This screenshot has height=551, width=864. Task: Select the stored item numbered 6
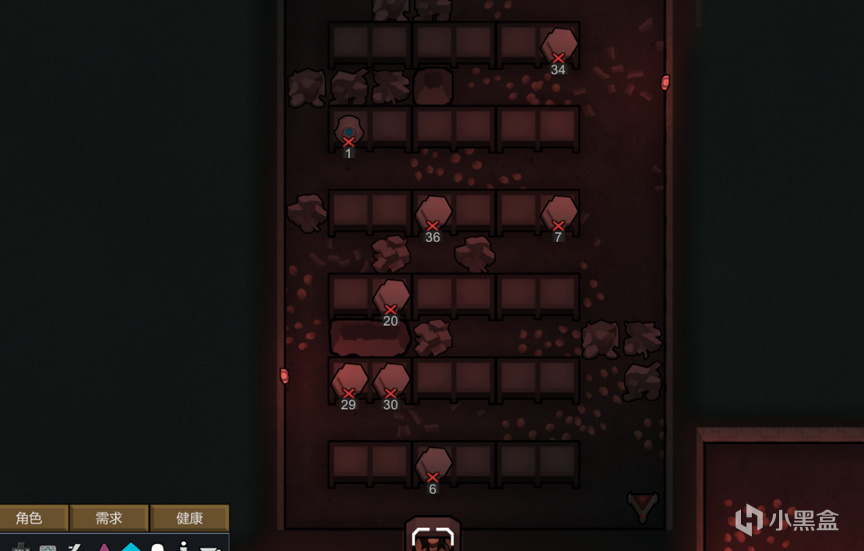[x=433, y=466]
